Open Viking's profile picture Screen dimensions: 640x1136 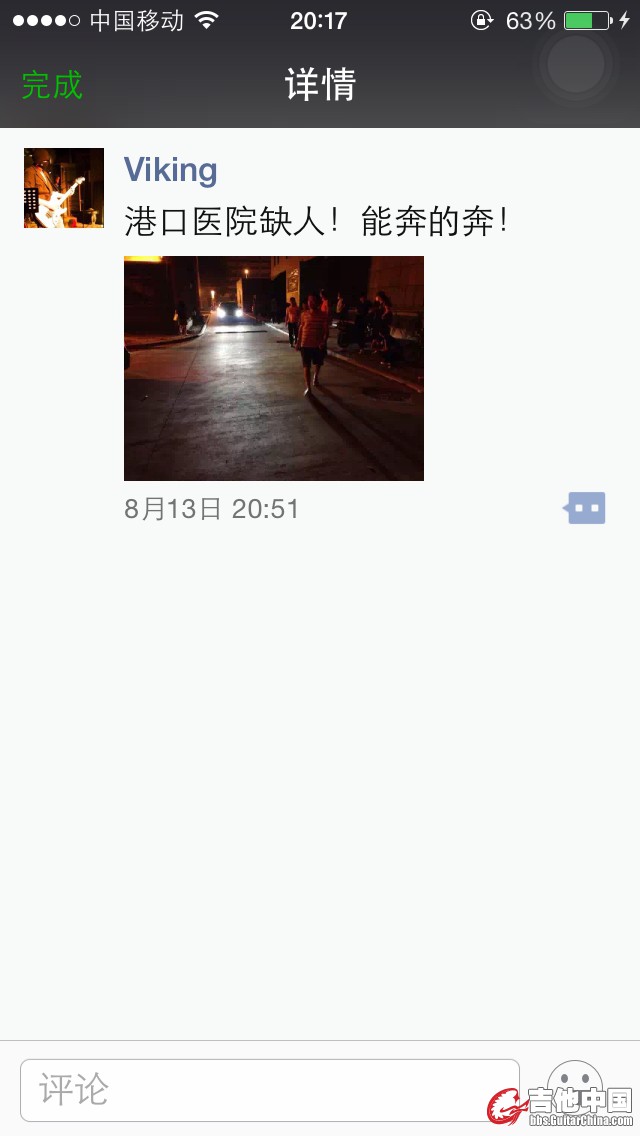[64, 188]
